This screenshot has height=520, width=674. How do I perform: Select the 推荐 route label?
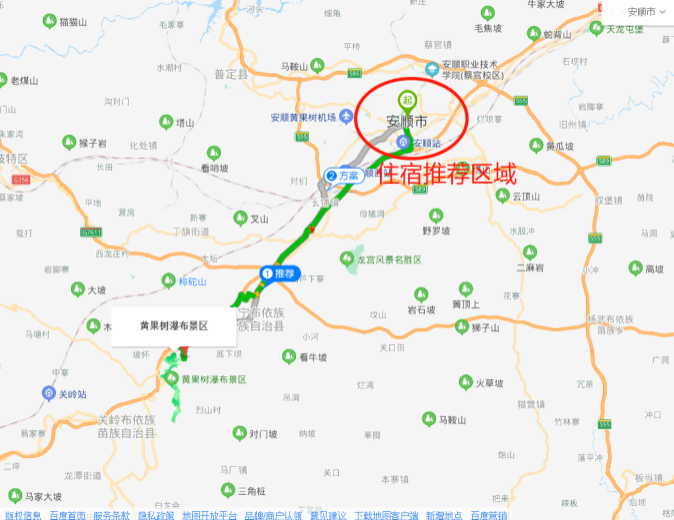pyautogui.click(x=279, y=273)
